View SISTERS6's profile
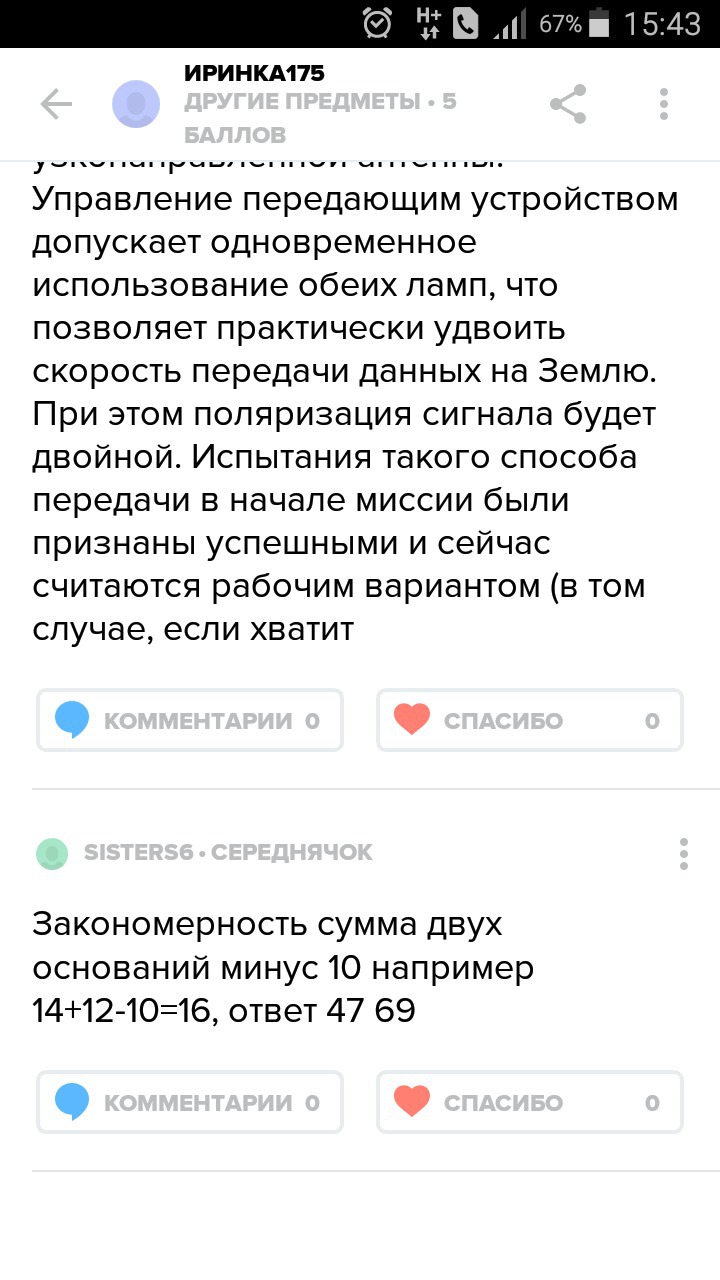Viewport: 720px width, 1280px height. tap(52, 853)
